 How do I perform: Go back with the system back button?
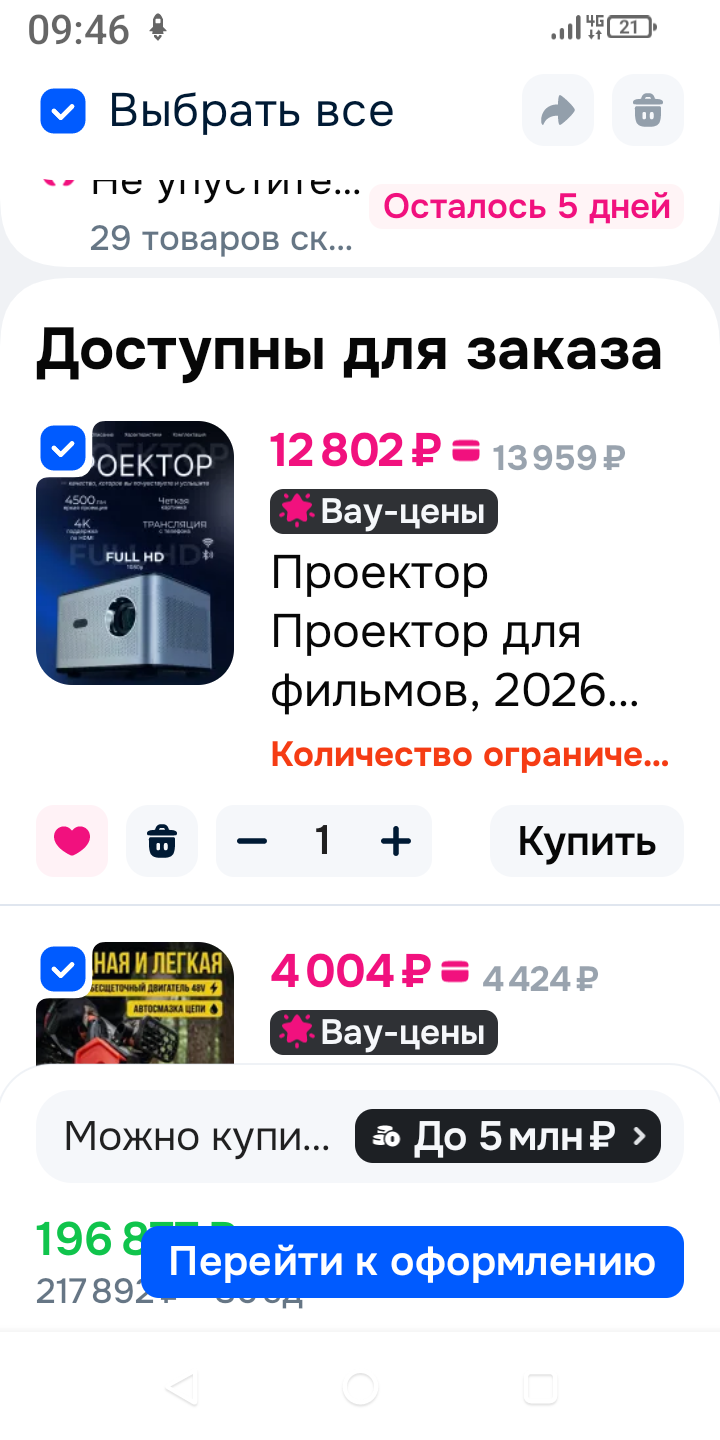click(x=181, y=1388)
